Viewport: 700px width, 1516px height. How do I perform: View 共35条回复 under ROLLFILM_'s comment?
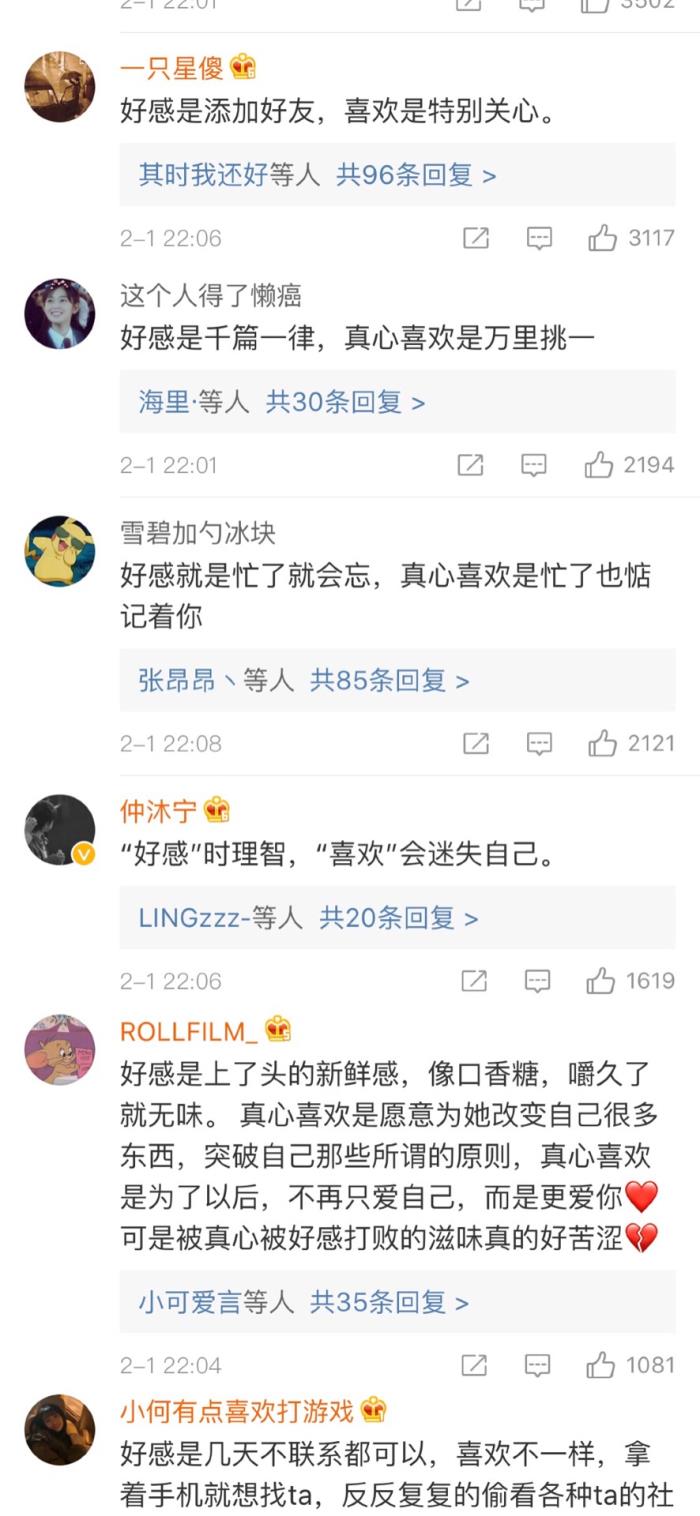[x=389, y=1302]
